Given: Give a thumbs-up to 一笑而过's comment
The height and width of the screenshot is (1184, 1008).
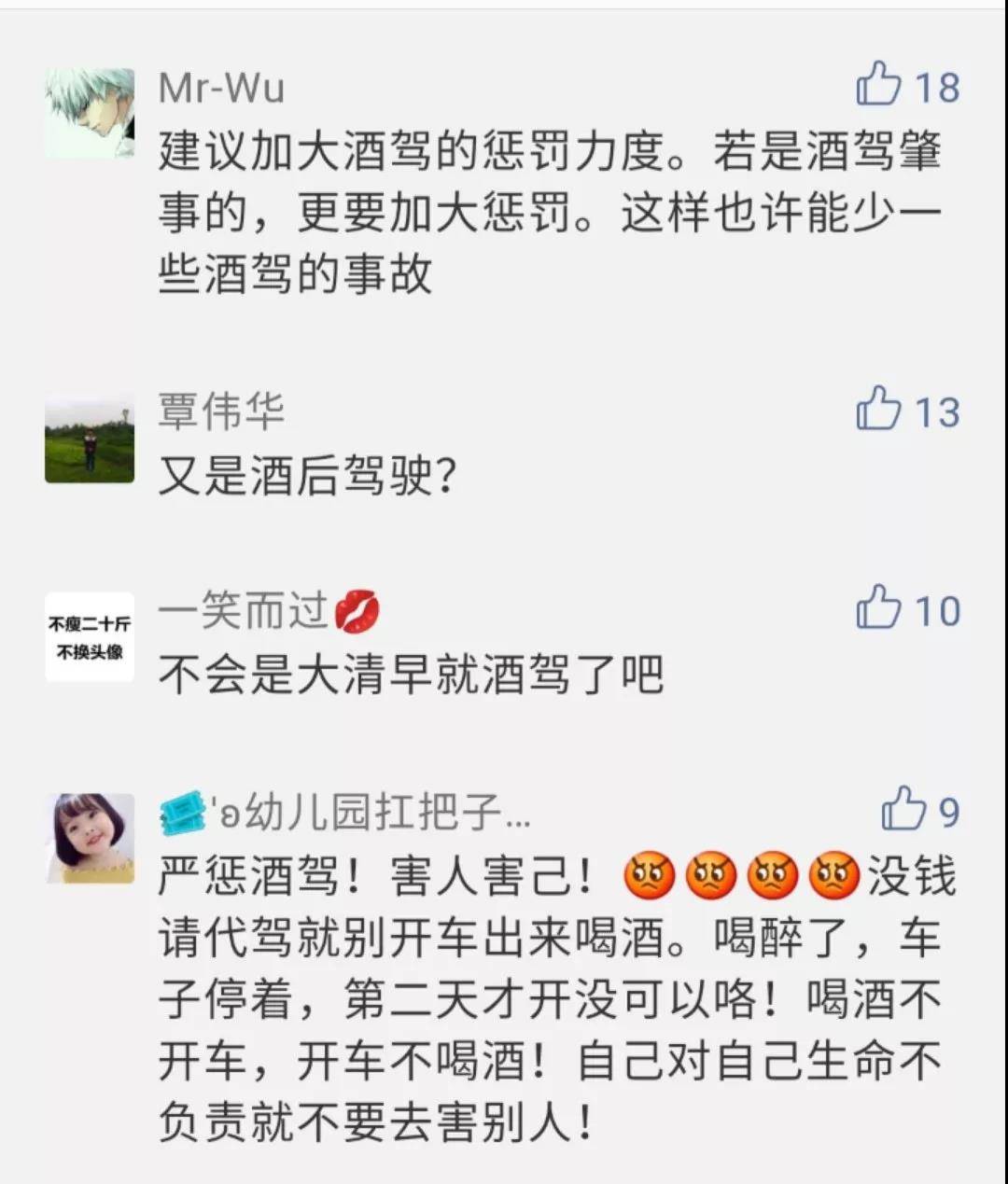Looking at the screenshot, I should click(x=878, y=608).
